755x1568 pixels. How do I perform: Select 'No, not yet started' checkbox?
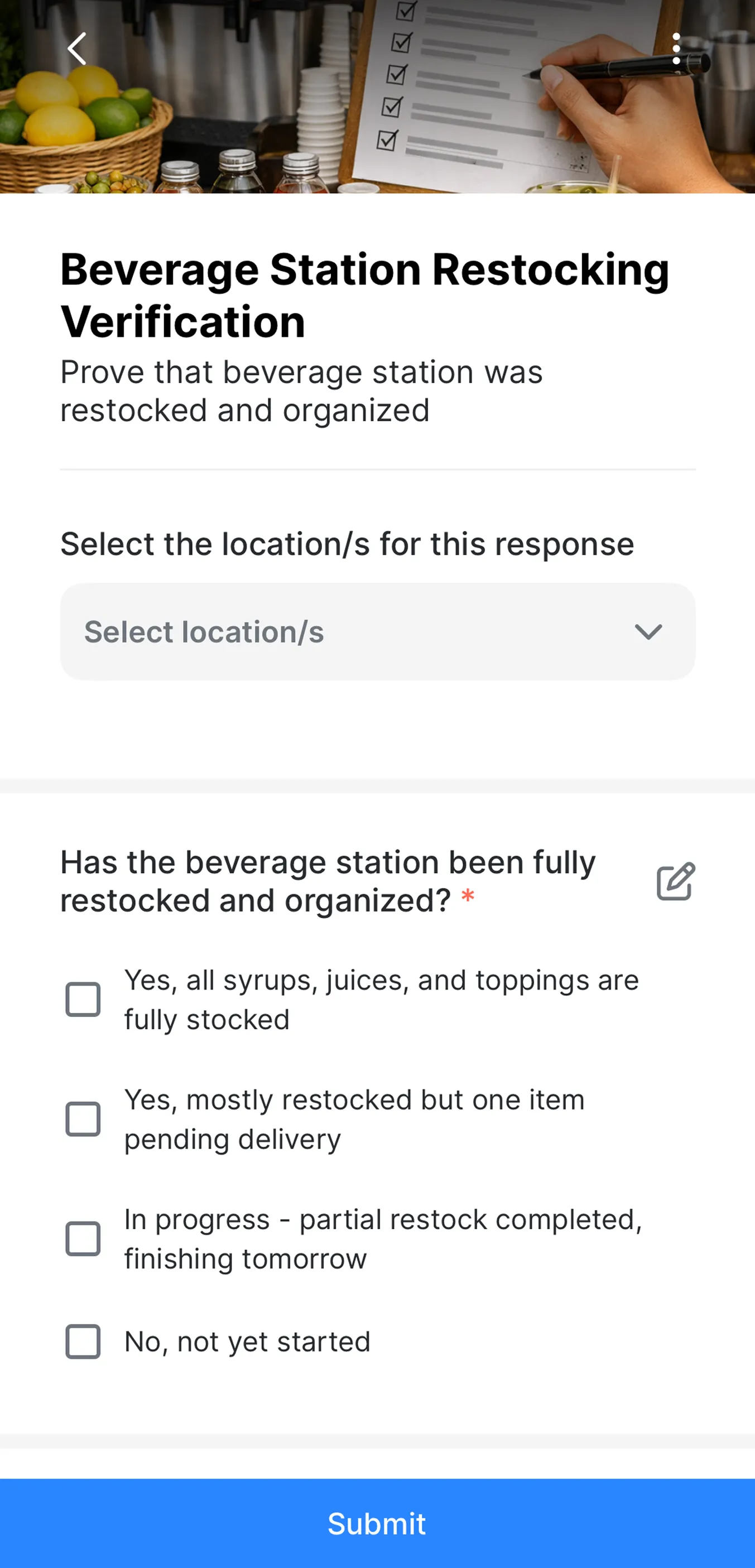83,1341
